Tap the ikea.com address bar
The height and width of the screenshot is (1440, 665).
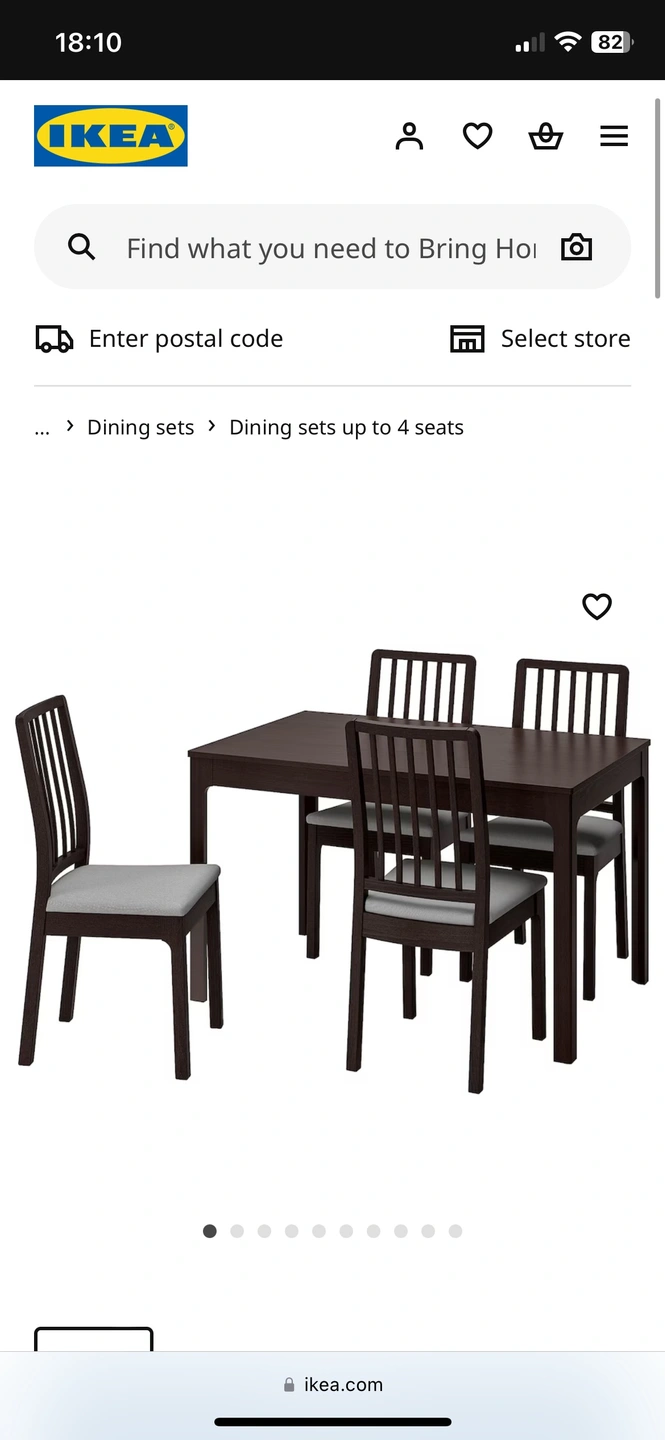tap(332, 1385)
